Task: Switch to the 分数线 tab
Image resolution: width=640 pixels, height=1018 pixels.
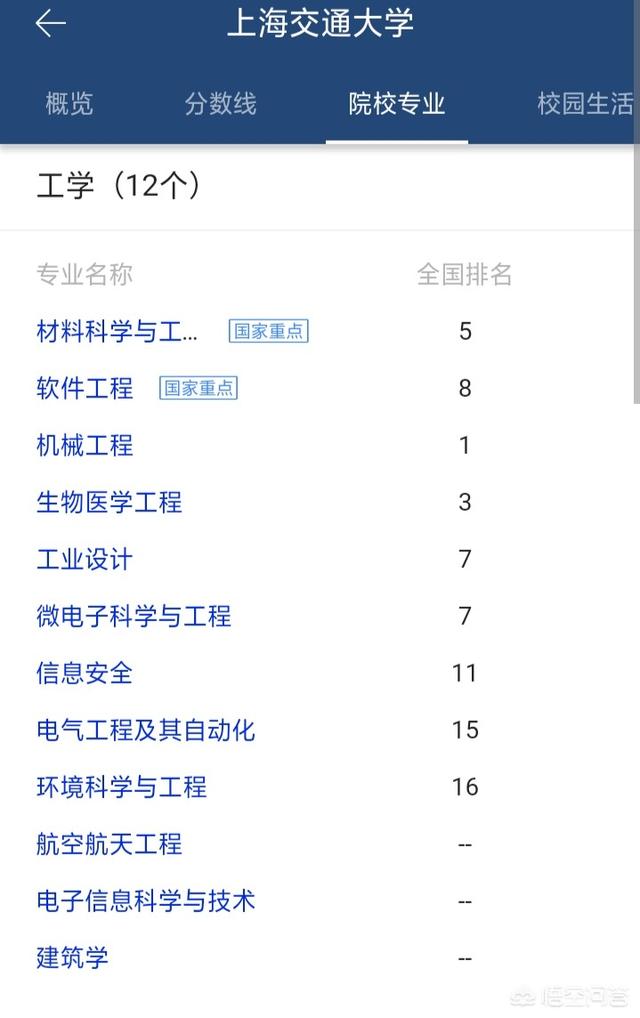Action: 220,104
